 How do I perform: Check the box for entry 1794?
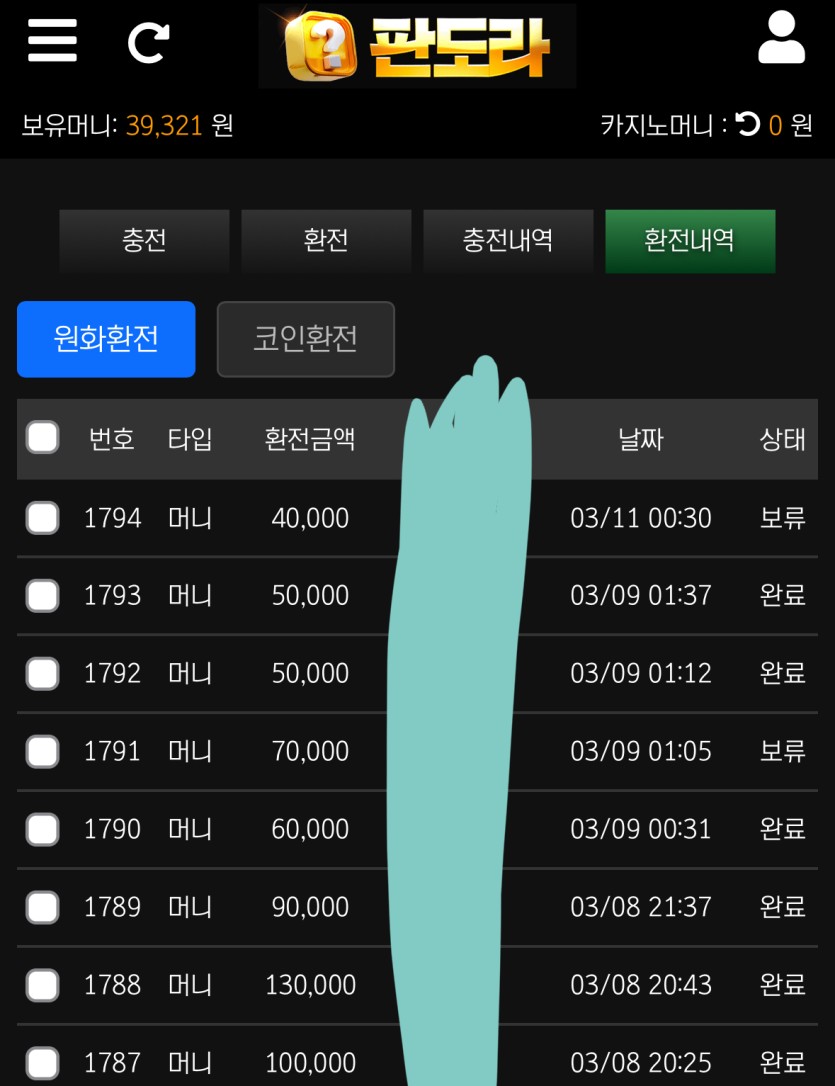(x=42, y=518)
